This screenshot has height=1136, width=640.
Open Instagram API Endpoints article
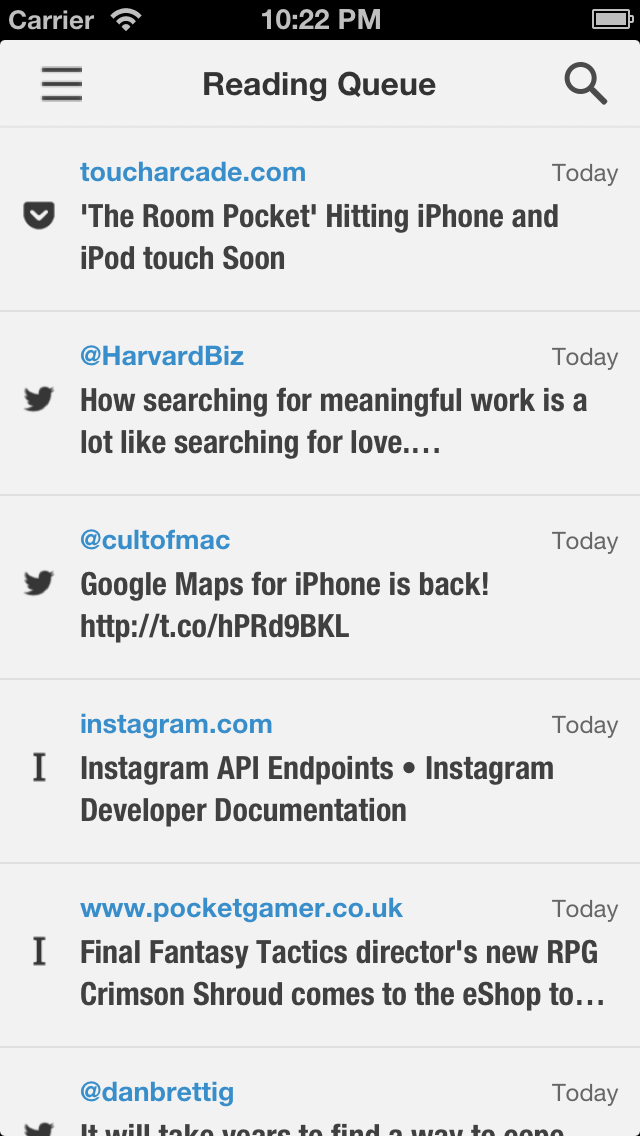tap(320, 772)
